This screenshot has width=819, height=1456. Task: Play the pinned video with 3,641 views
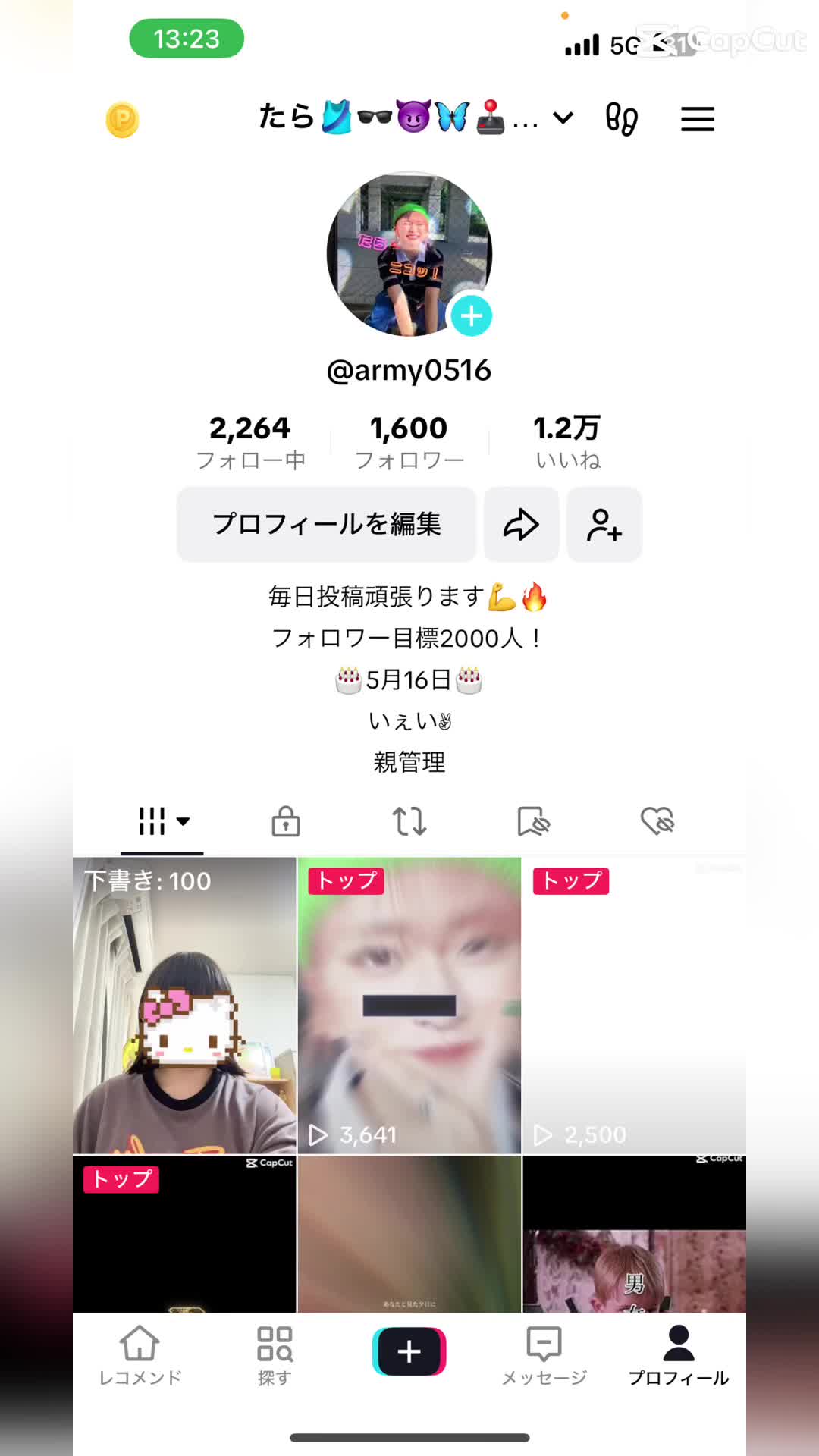tap(409, 1005)
